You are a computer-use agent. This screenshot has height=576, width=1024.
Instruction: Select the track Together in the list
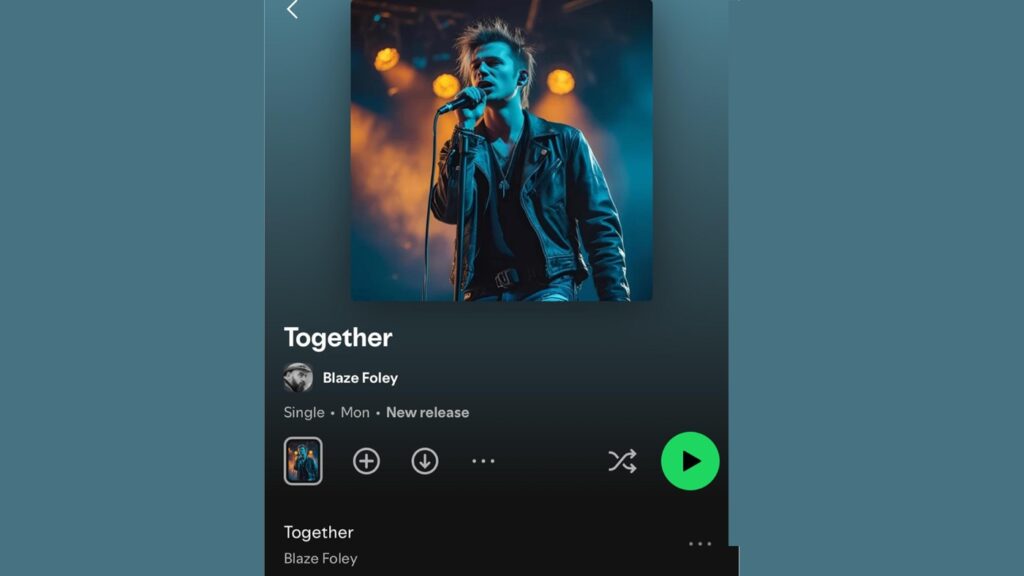(319, 533)
